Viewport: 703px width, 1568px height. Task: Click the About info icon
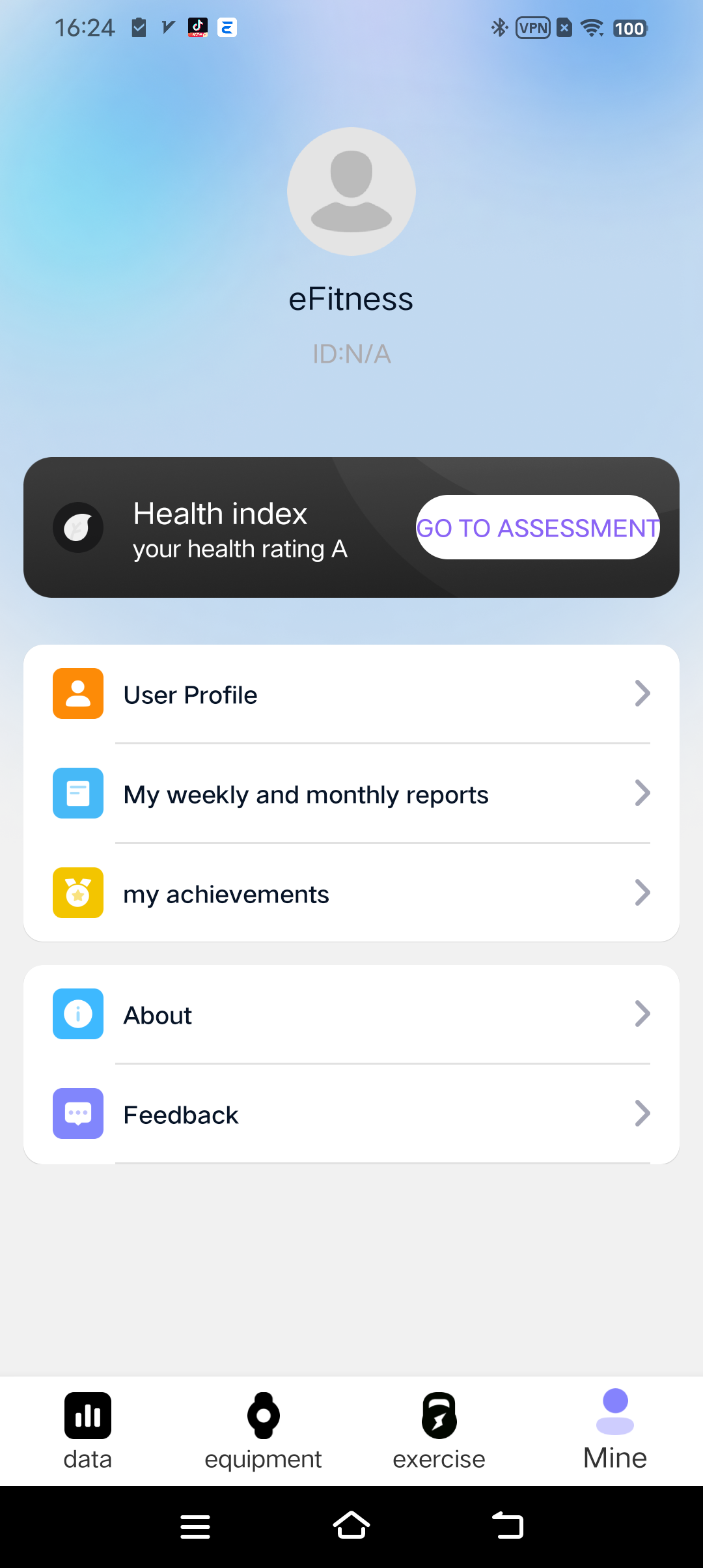(x=77, y=1013)
